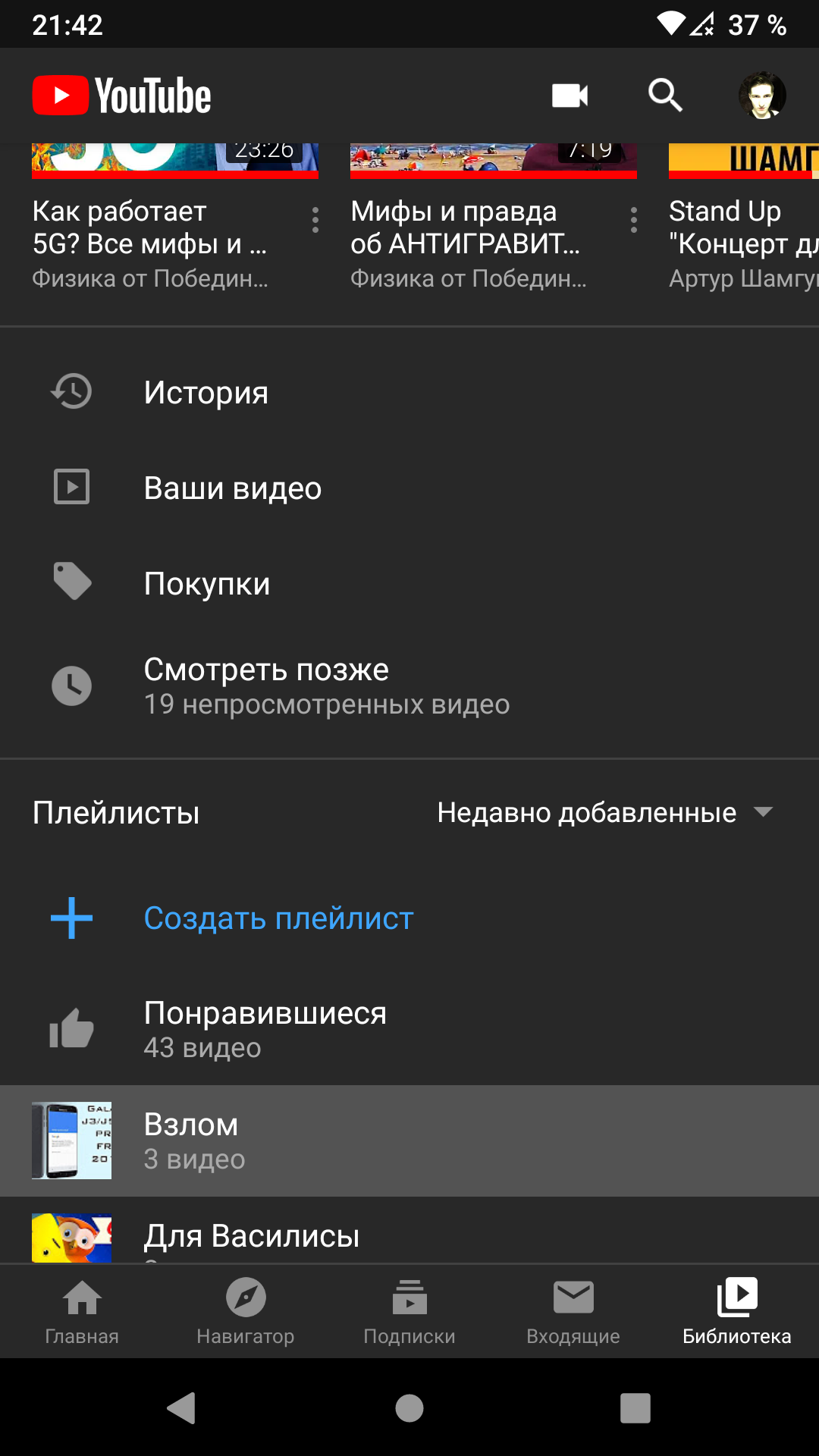Tap Создать плейлист

pos(278,918)
